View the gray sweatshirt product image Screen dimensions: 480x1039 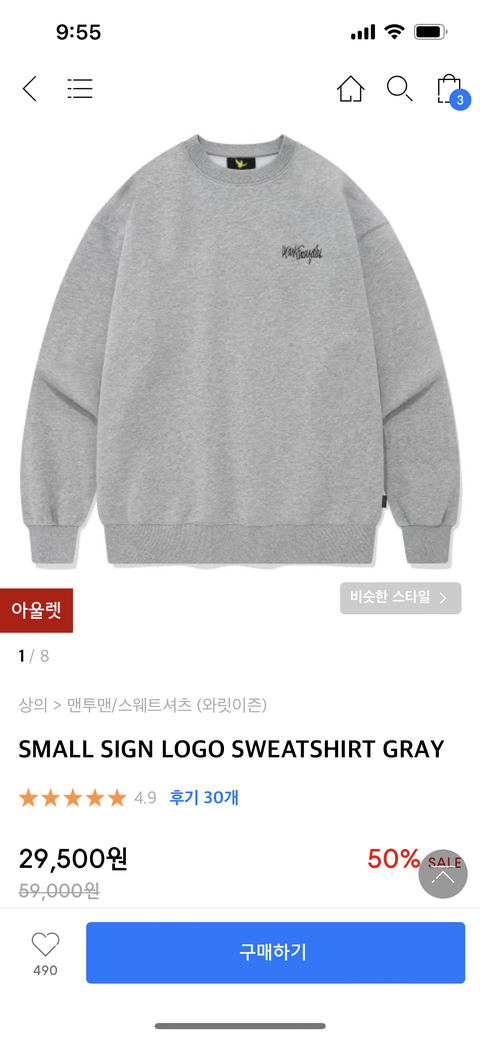tap(240, 350)
